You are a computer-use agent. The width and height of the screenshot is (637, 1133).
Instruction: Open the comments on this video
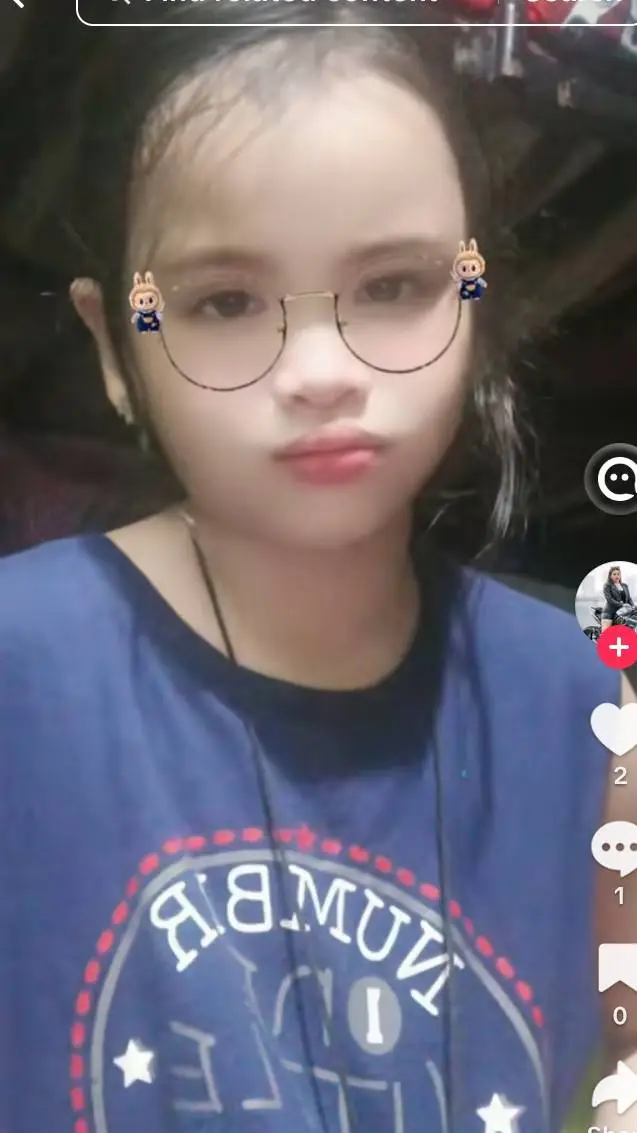616,849
